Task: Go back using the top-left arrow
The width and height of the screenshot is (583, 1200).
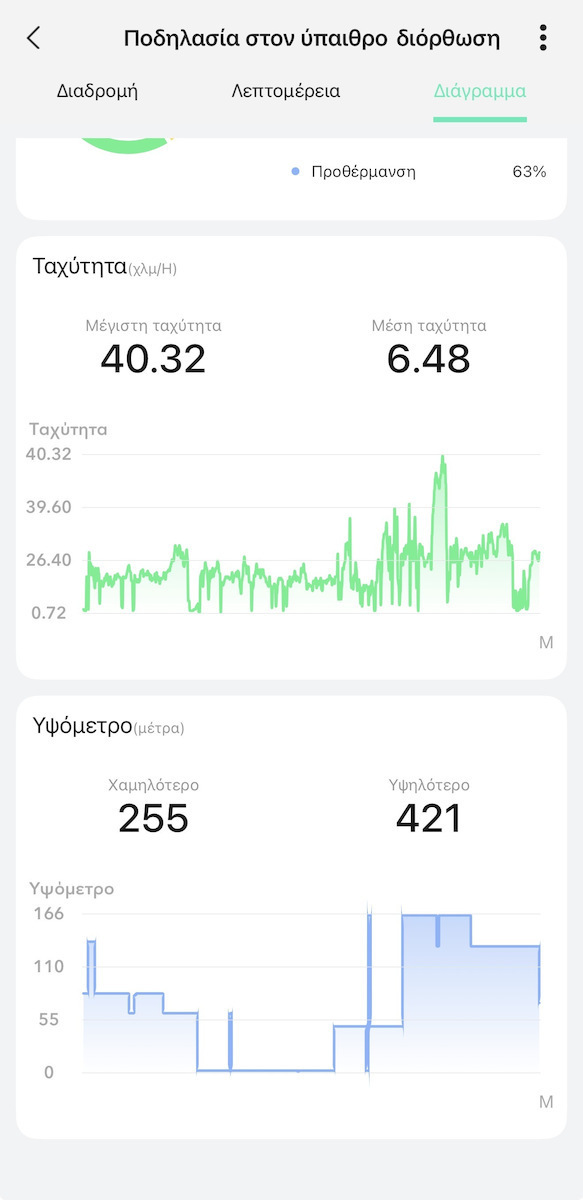Action: [x=34, y=39]
